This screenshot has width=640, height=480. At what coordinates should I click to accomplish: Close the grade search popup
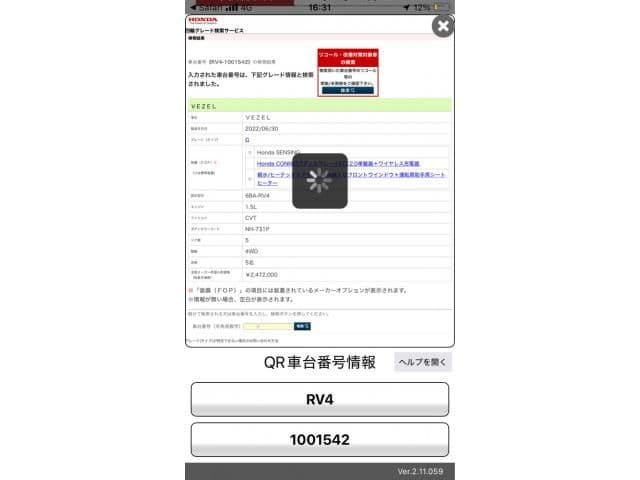pos(442,26)
